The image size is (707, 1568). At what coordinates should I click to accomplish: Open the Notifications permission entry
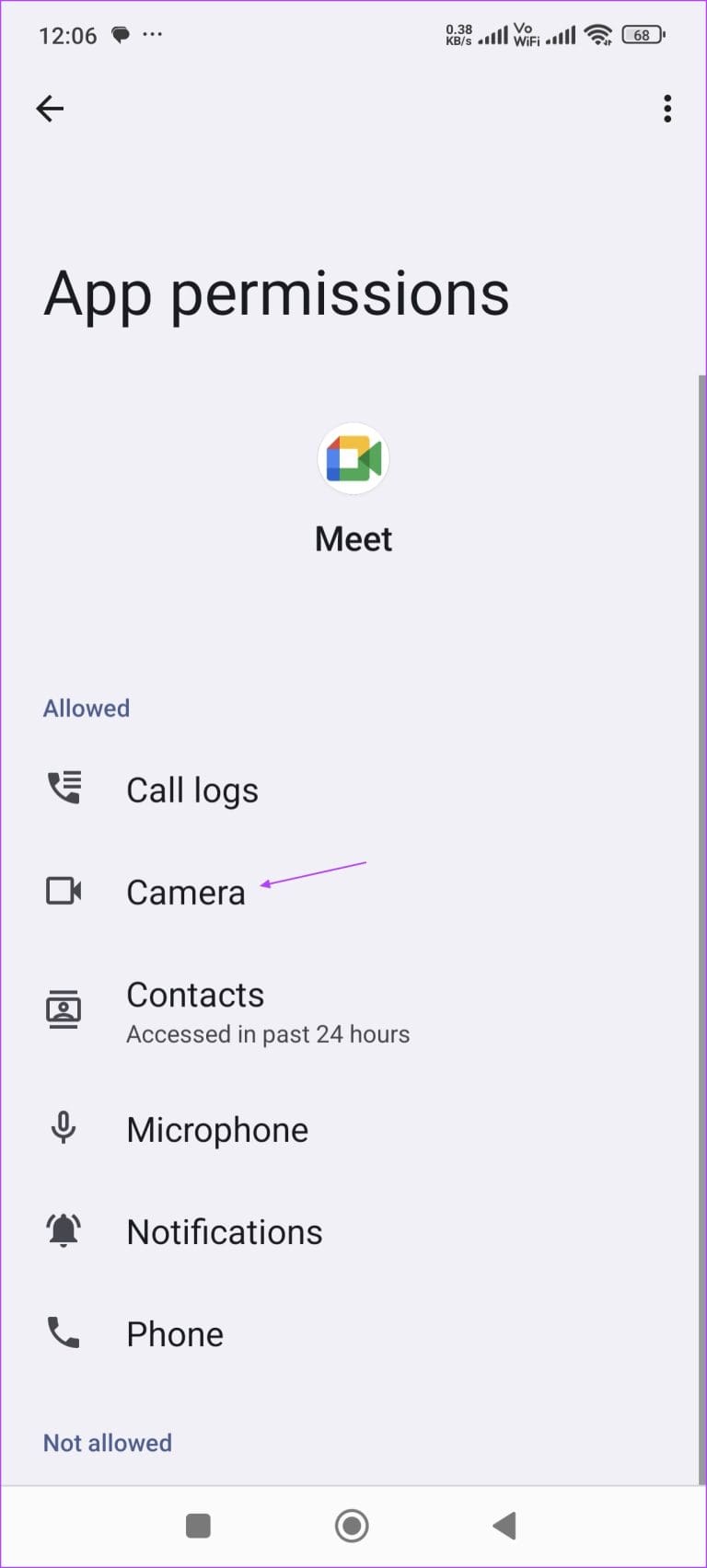[224, 1229]
